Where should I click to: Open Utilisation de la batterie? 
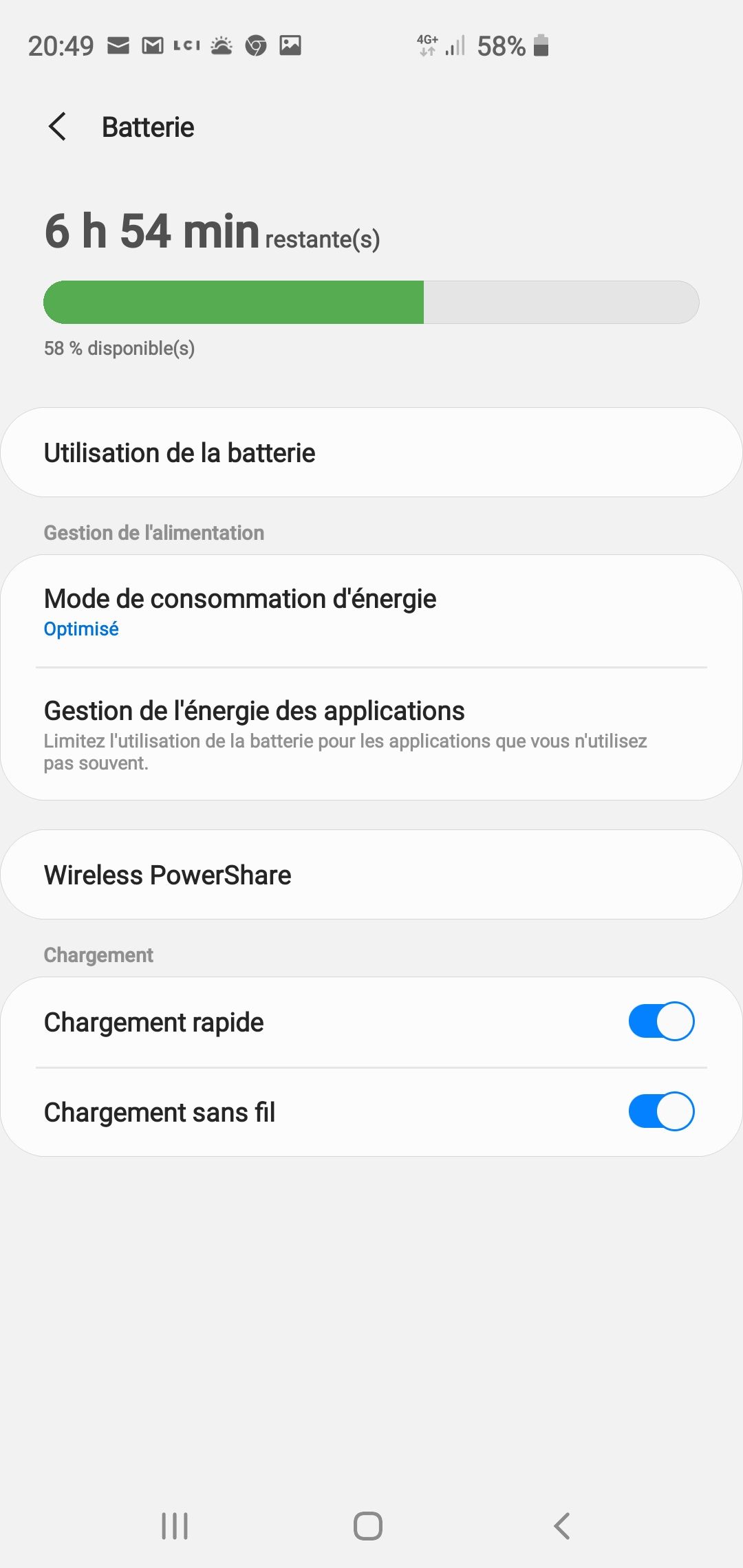pos(371,453)
